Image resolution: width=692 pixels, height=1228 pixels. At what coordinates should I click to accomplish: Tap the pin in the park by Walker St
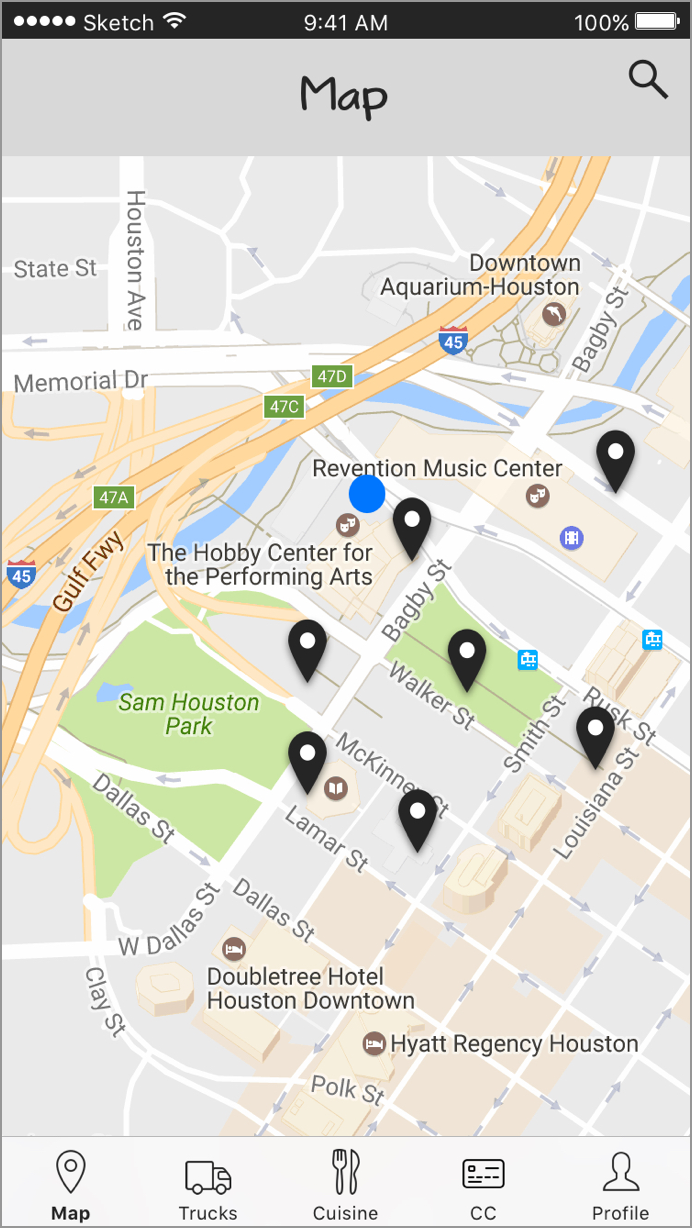[x=466, y=657]
